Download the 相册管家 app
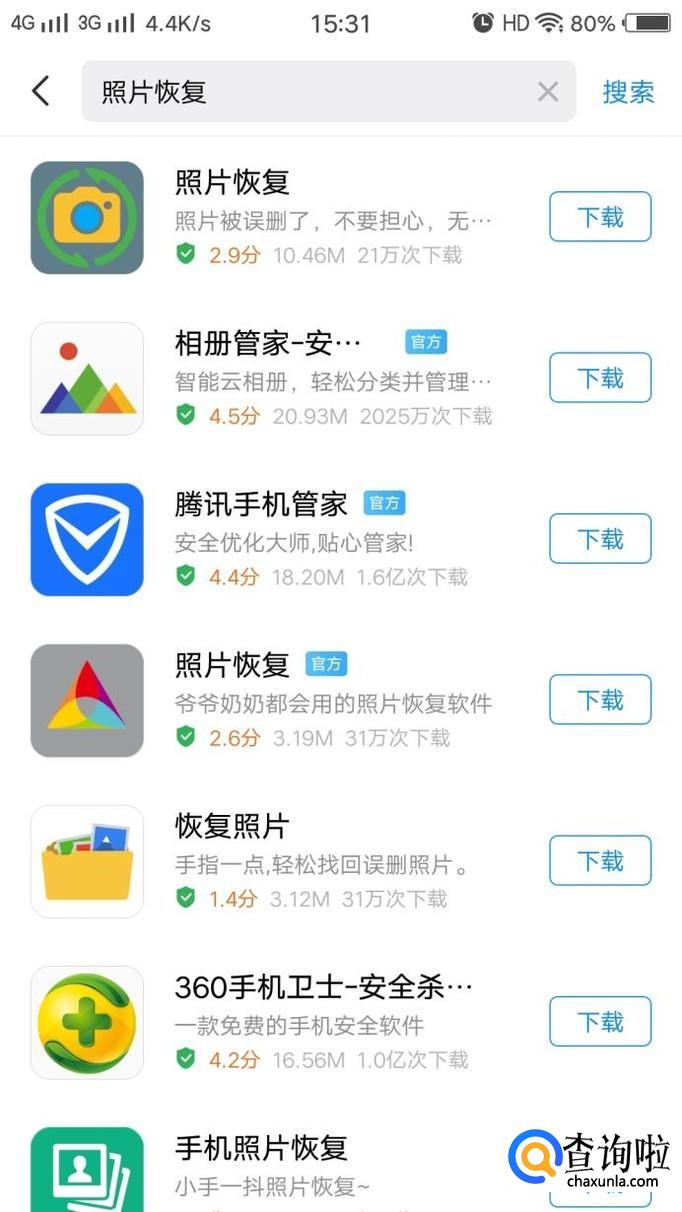682x1212 pixels. click(600, 378)
